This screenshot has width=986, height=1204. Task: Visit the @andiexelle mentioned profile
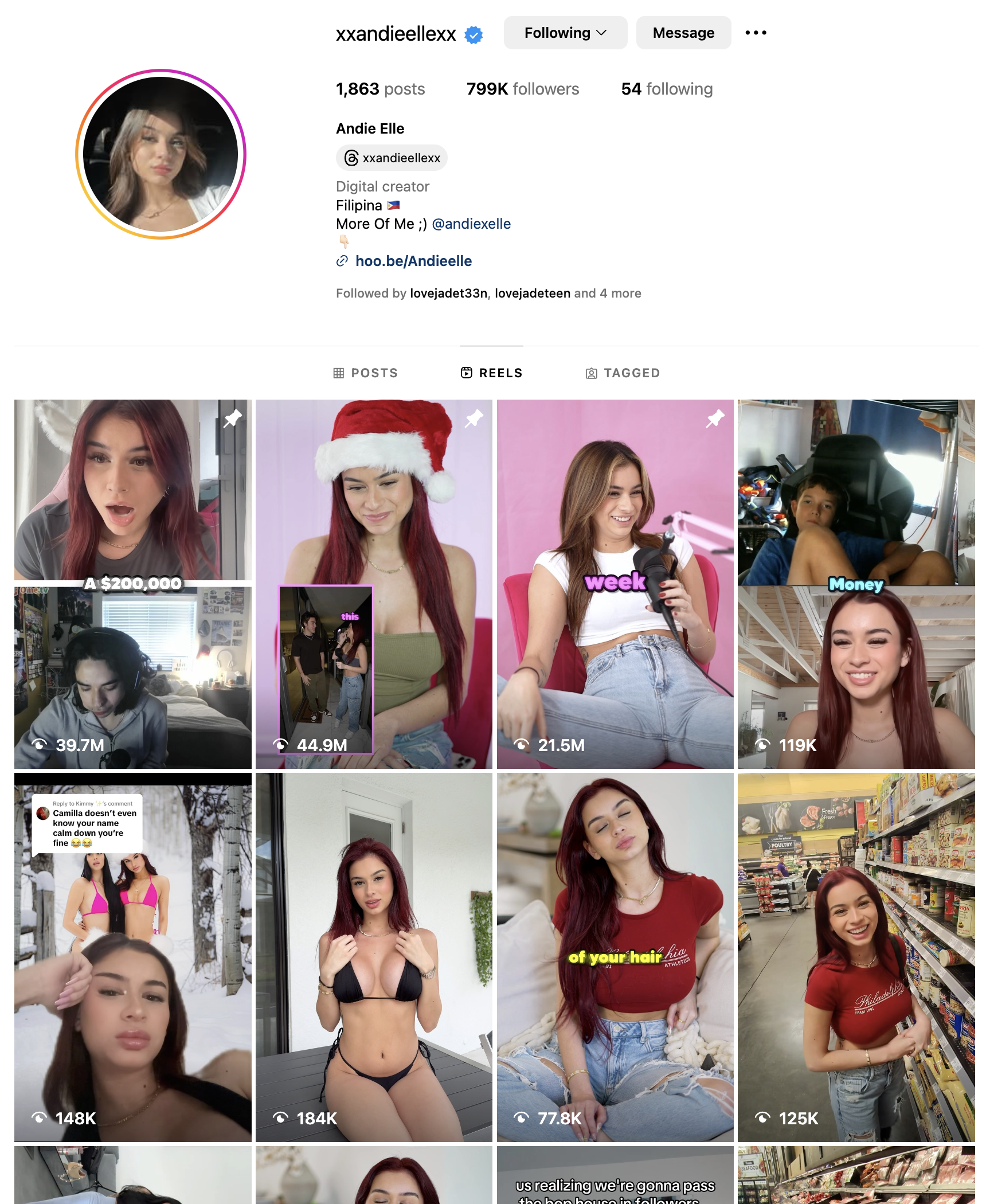pyautogui.click(x=471, y=224)
